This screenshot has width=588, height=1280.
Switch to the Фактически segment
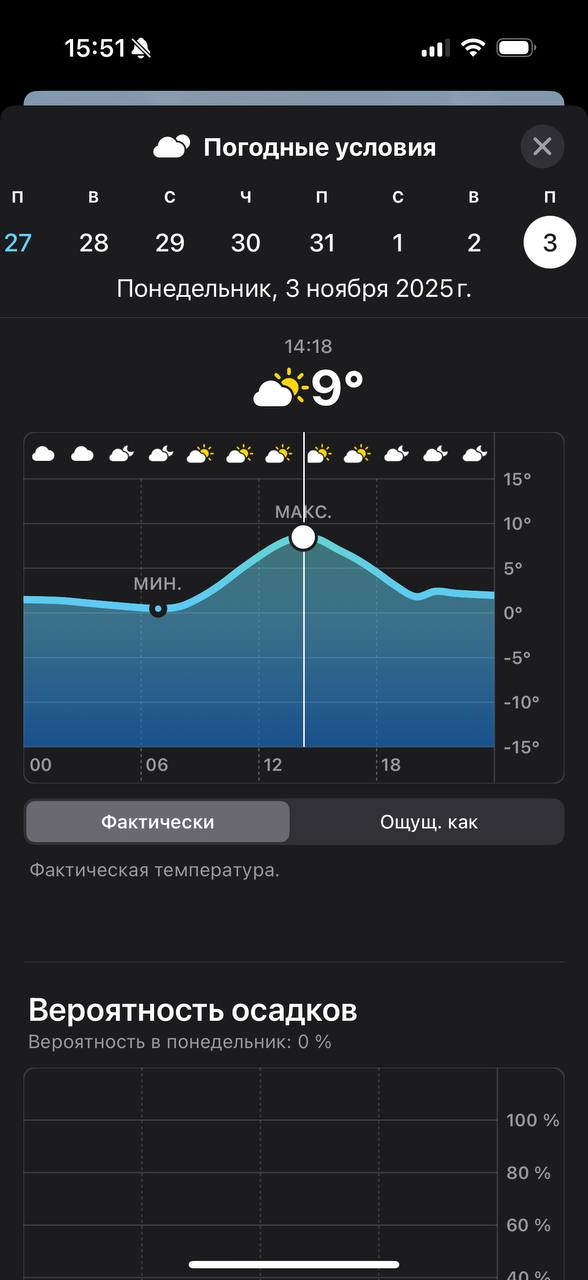pyautogui.click(x=158, y=822)
